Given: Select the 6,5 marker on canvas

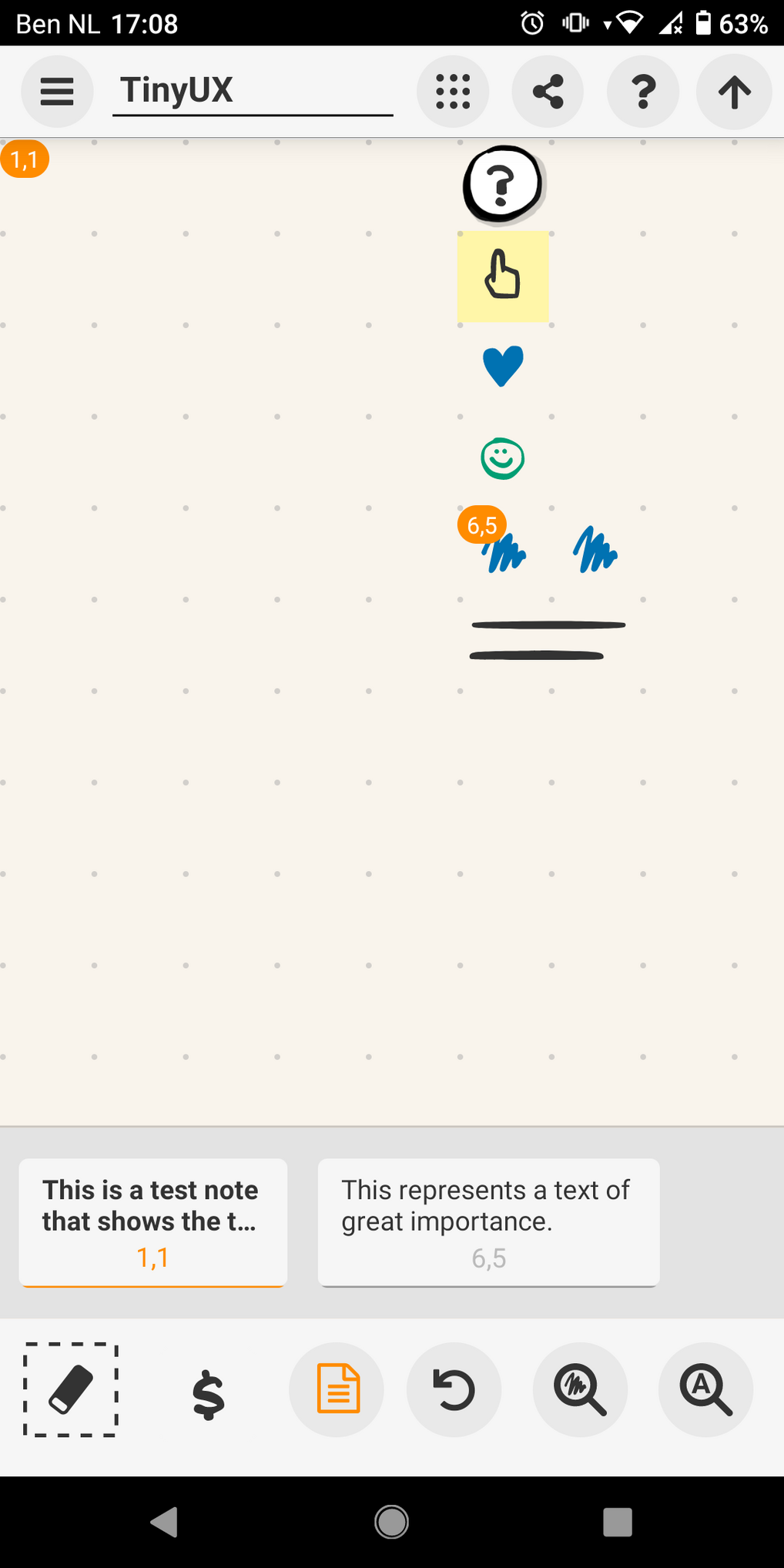Looking at the screenshot, I should click(482, 525).
